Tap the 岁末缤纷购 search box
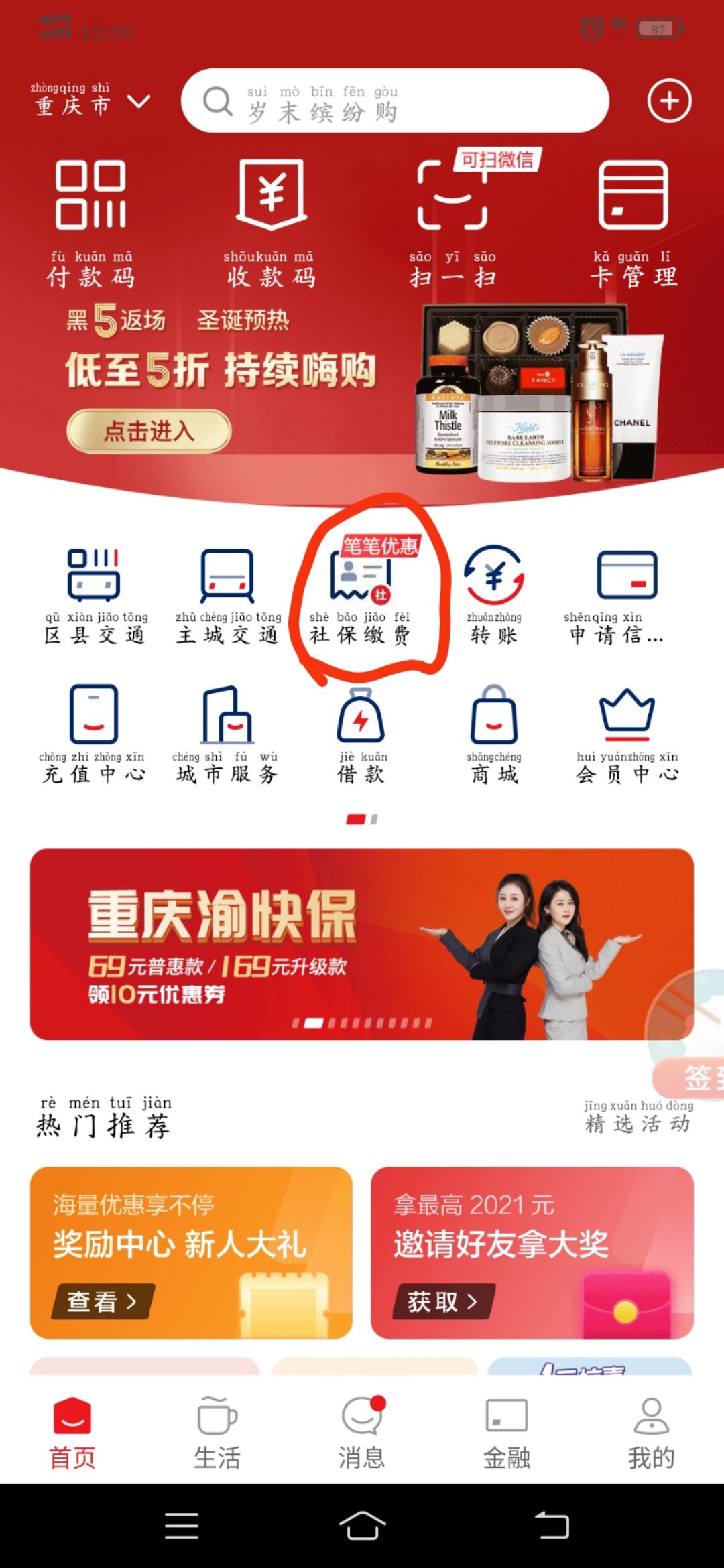724x1568 pixels. click(x=394, y=102)
